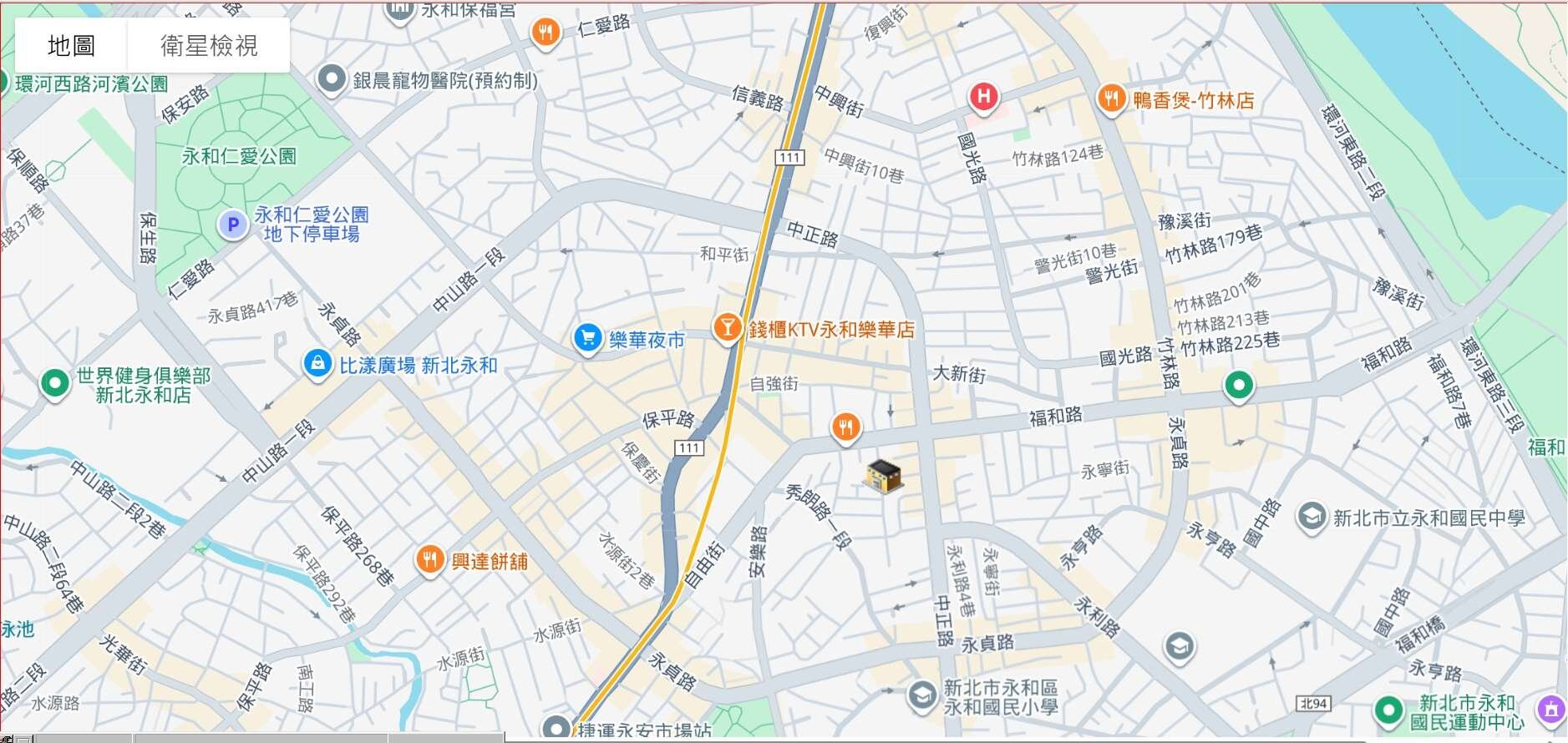This screenshot has width=1568, height=743.
Task: Open the 樂華夜市 place marker
Action: pyautogui.click(x=588, y=338)
